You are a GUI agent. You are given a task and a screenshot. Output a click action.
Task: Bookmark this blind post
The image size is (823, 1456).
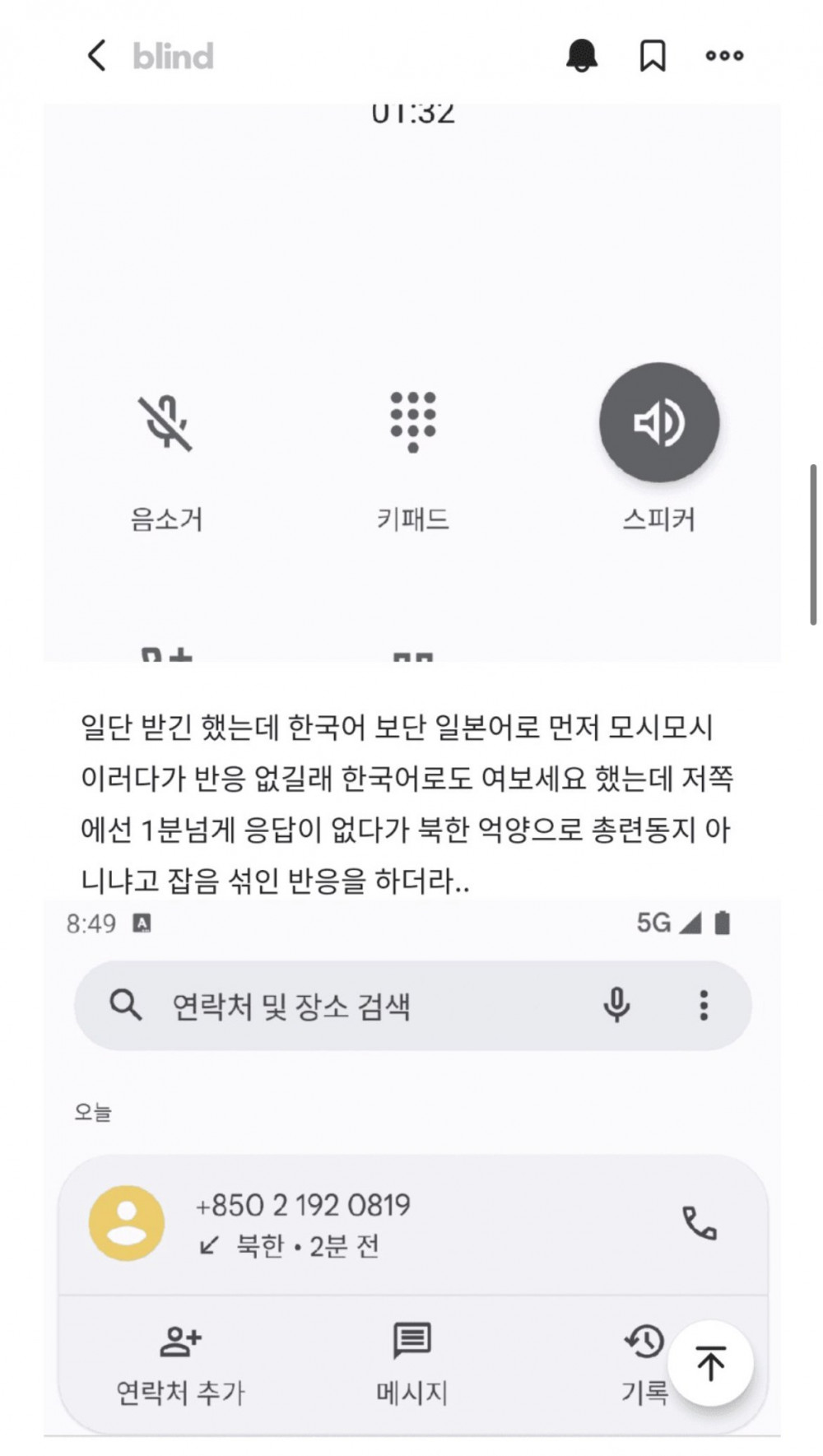pos(653,56)
